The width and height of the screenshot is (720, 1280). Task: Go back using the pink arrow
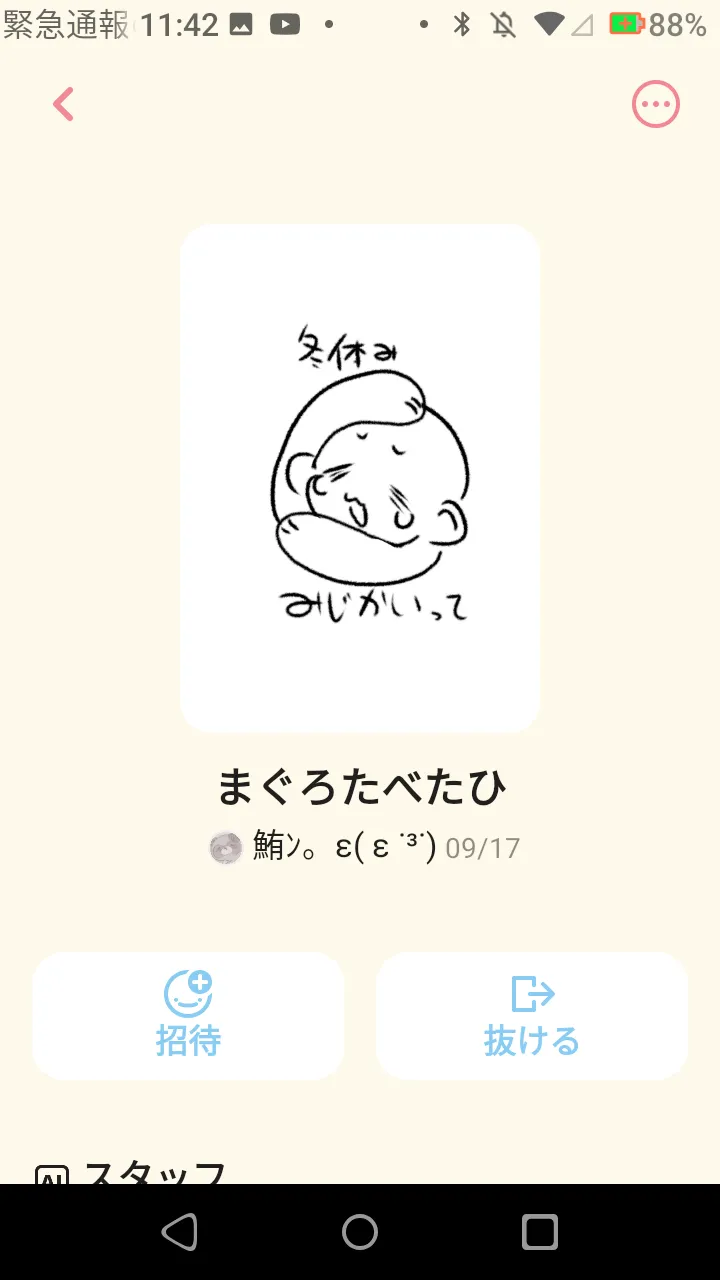pos(64,104)
